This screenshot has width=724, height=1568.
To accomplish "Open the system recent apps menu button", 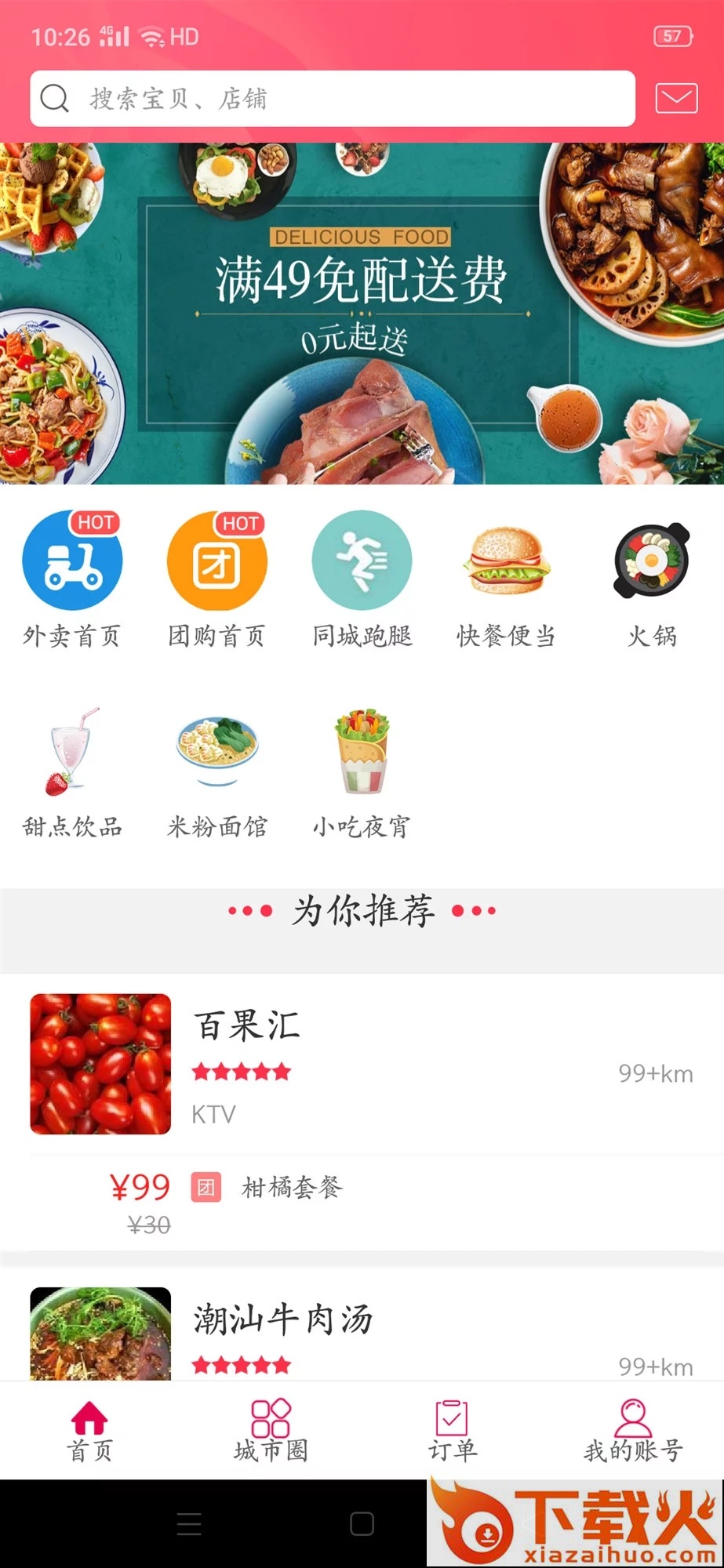I will (x=189, y=1524).
